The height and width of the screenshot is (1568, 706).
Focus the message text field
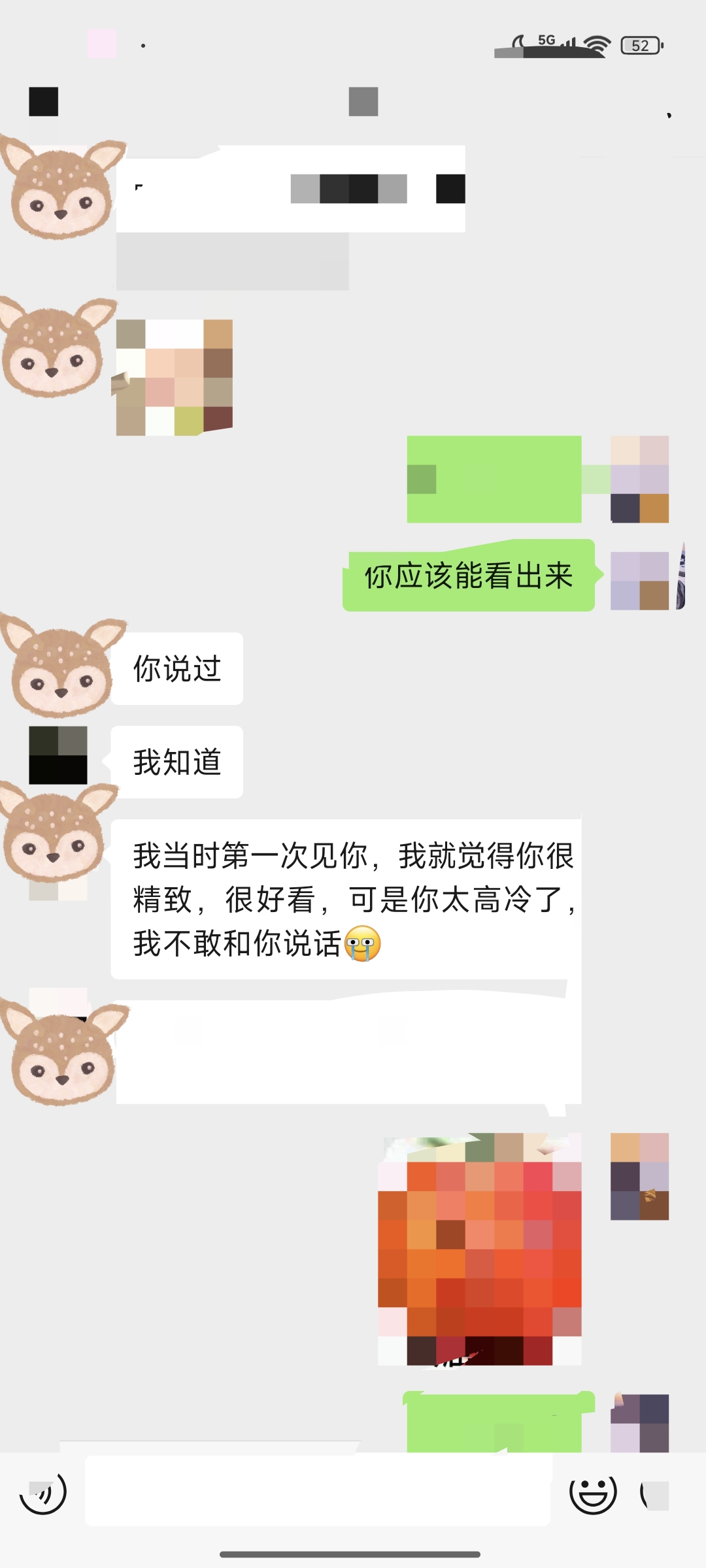coord(318,1491)
